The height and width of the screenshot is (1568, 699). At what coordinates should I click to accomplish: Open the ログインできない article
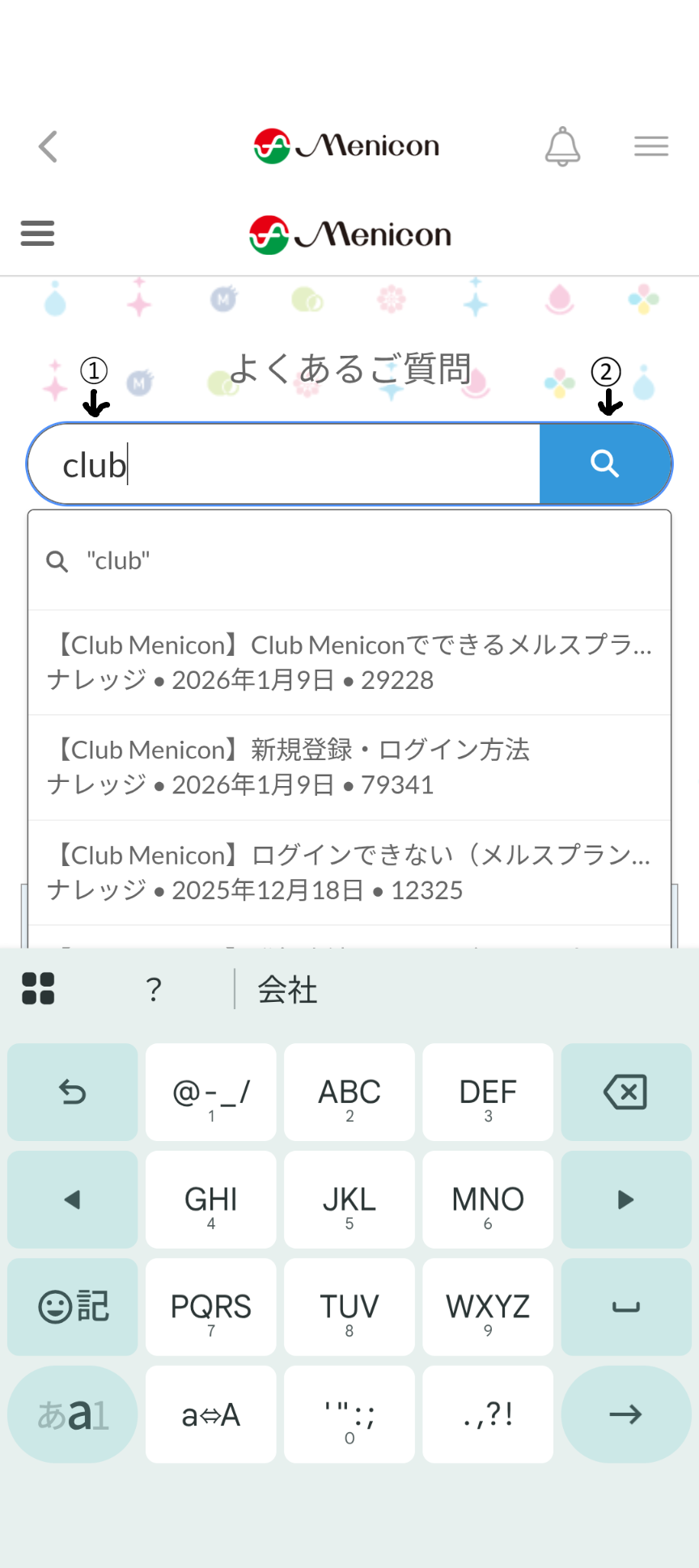[349, 872]
